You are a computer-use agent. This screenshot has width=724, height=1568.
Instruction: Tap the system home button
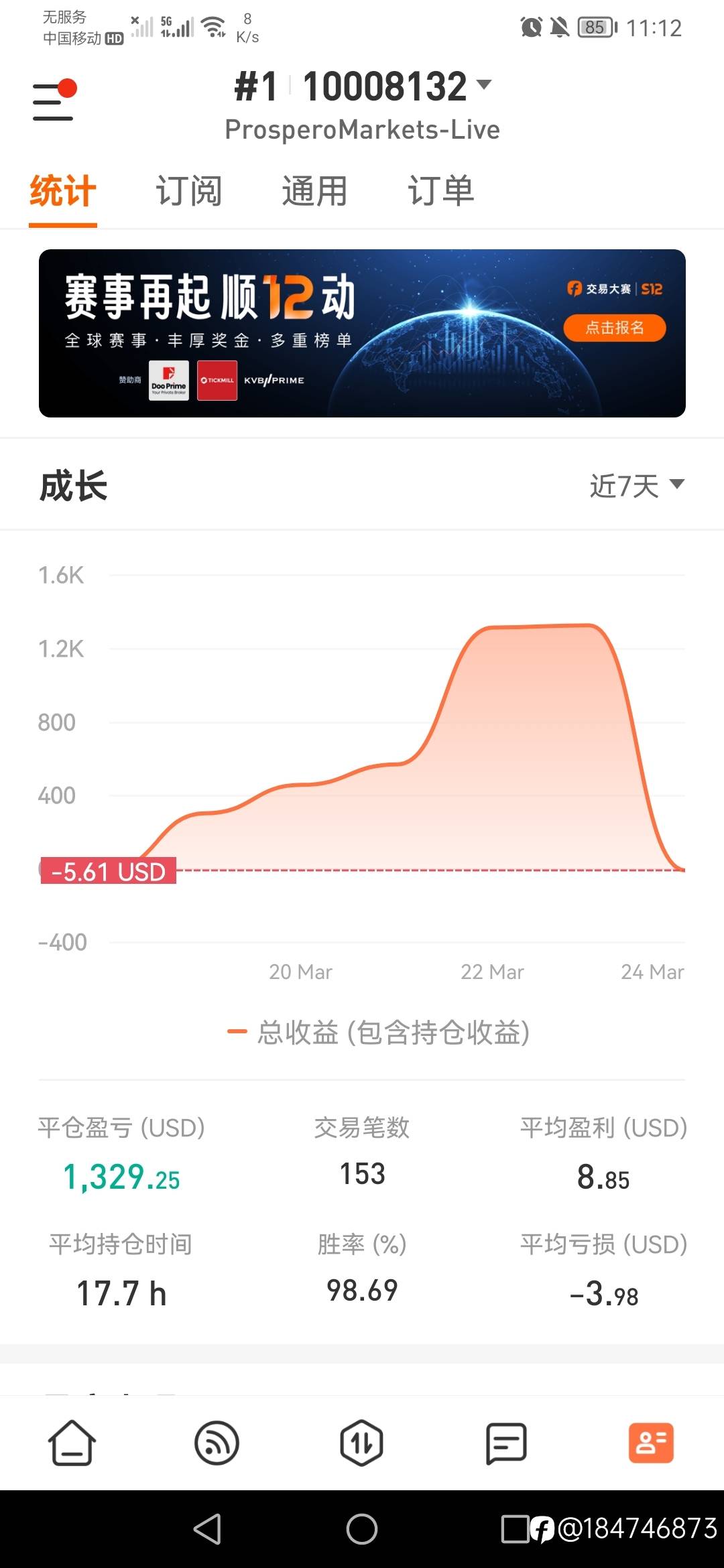pos(362,1529)
